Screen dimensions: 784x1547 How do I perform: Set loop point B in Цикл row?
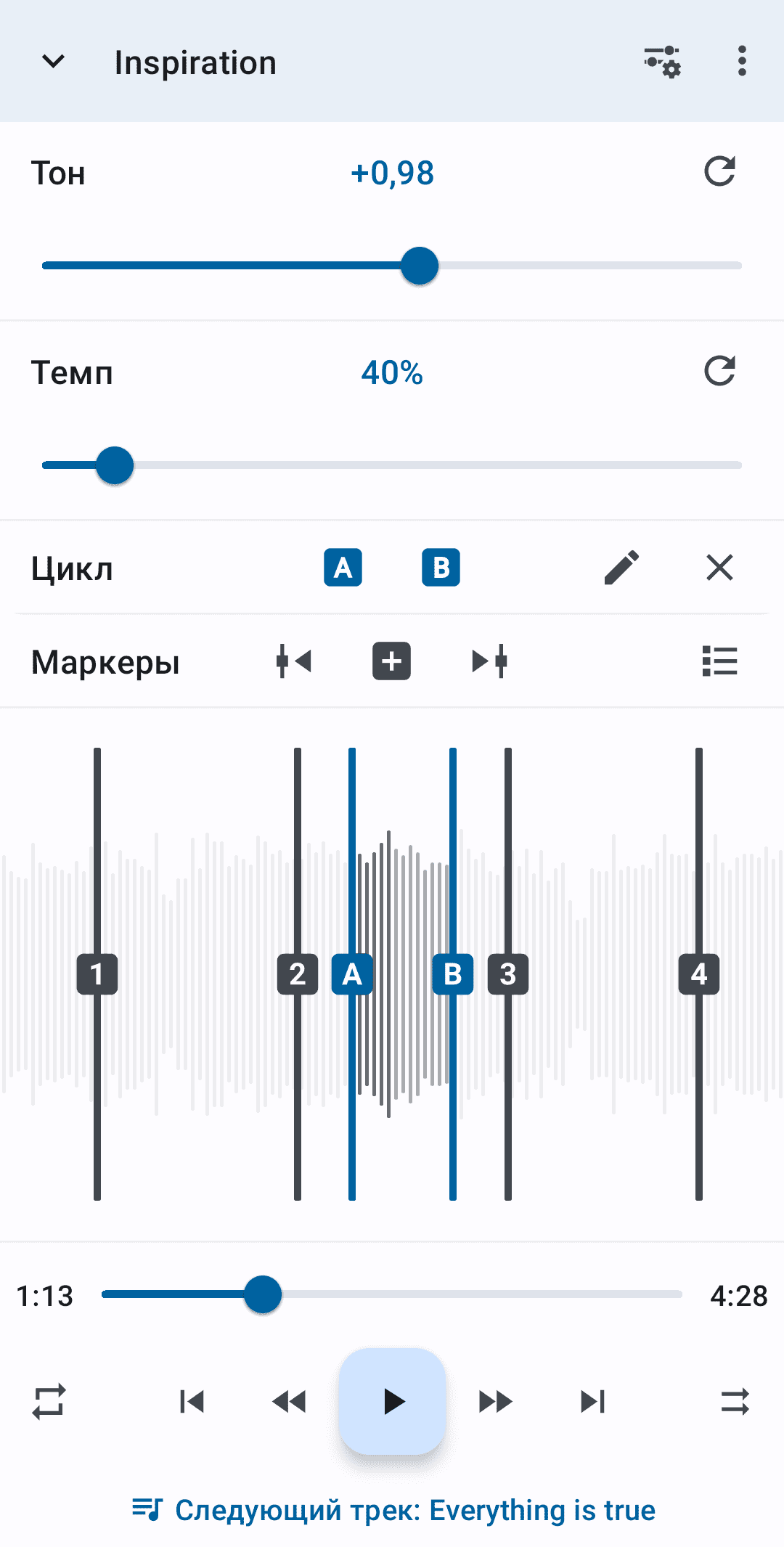(x=441, y=568)
